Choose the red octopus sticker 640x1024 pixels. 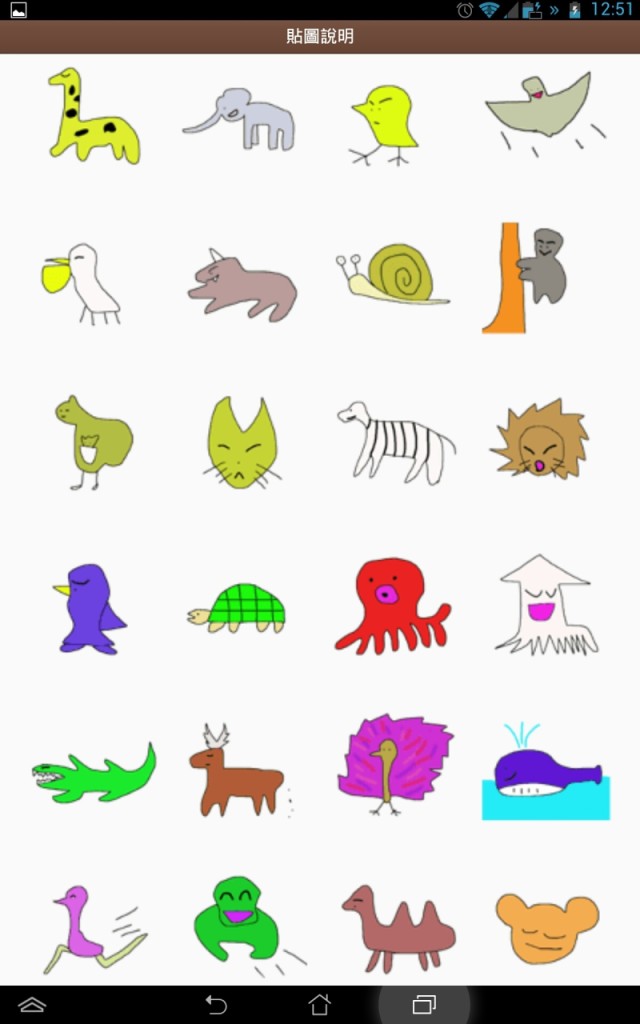pos(392,606)
